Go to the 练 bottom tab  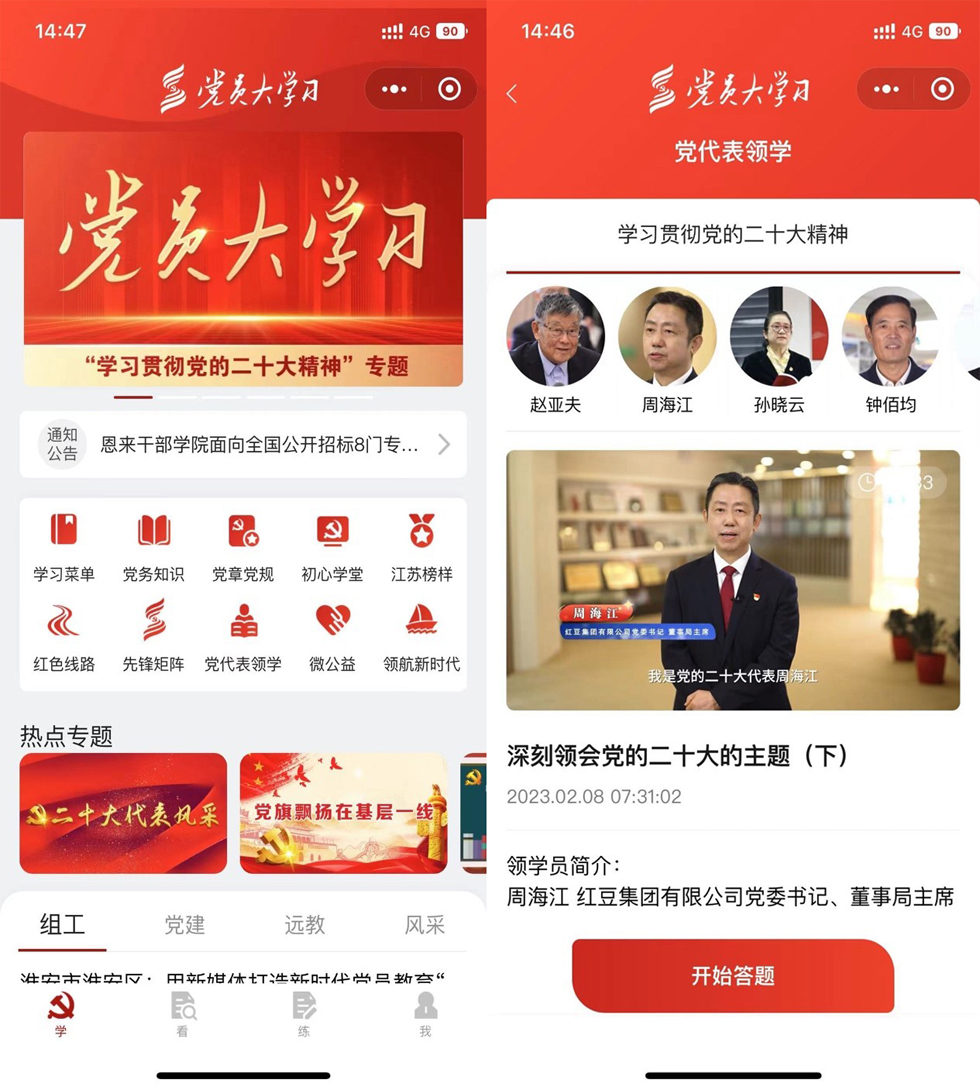pos(304,1013)
